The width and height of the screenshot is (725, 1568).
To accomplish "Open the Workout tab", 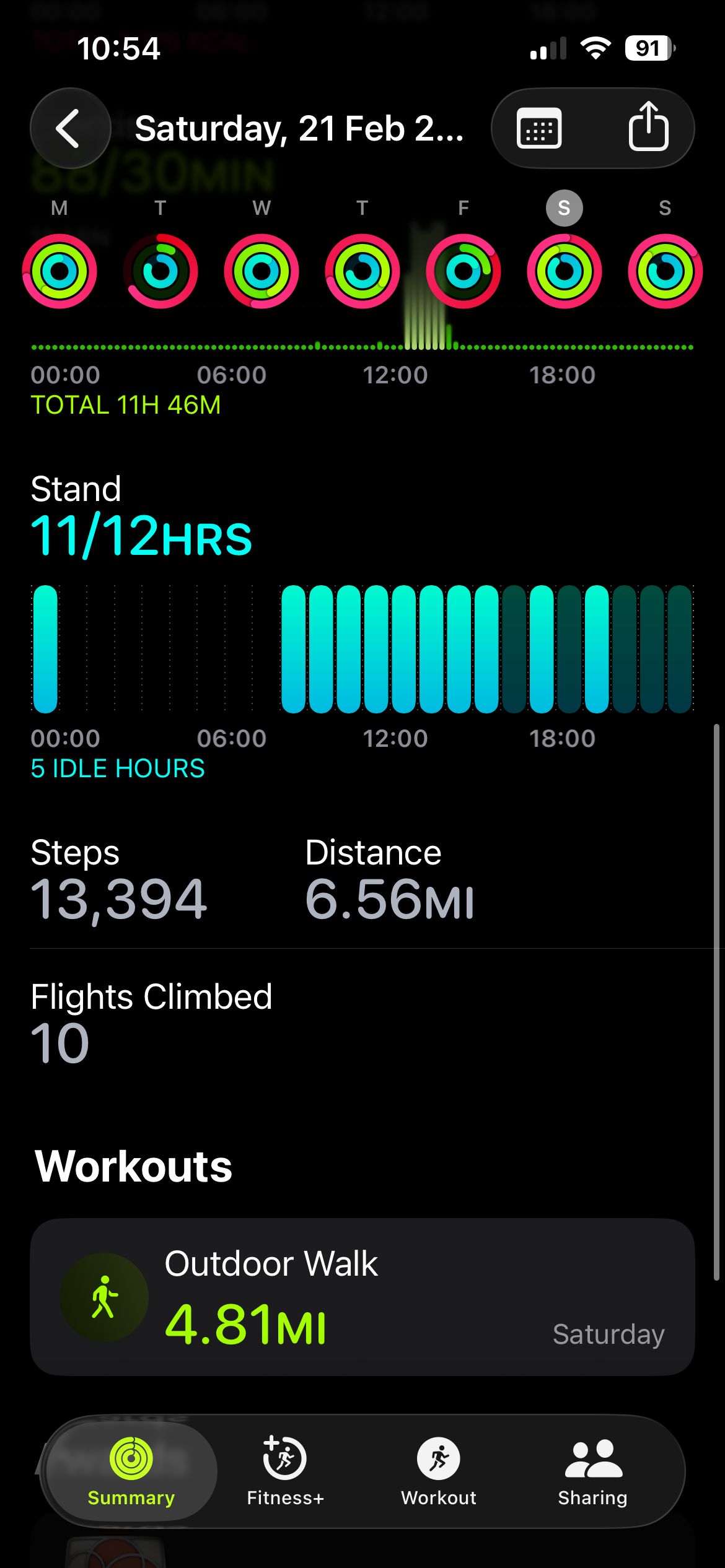I will [439, 1470].
